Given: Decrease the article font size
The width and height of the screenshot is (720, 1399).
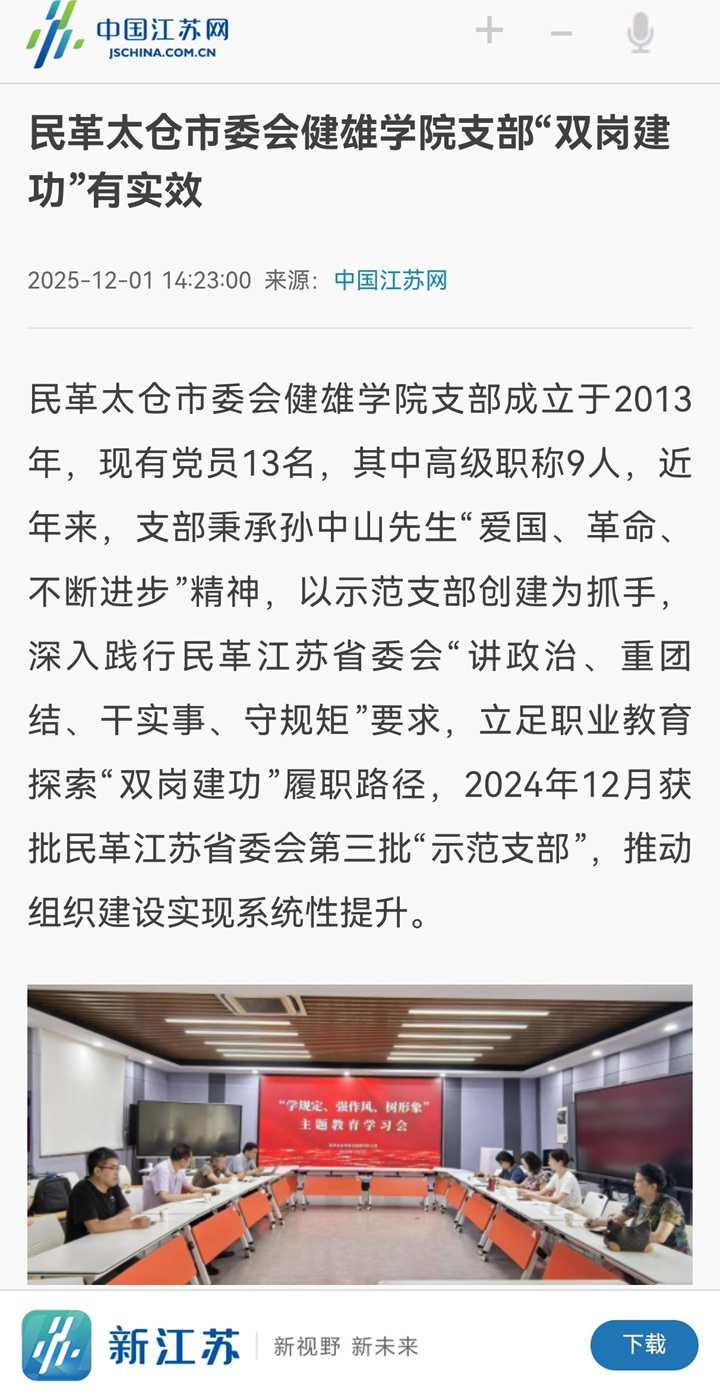Looking at the screenshot, I should click(561, 33).
